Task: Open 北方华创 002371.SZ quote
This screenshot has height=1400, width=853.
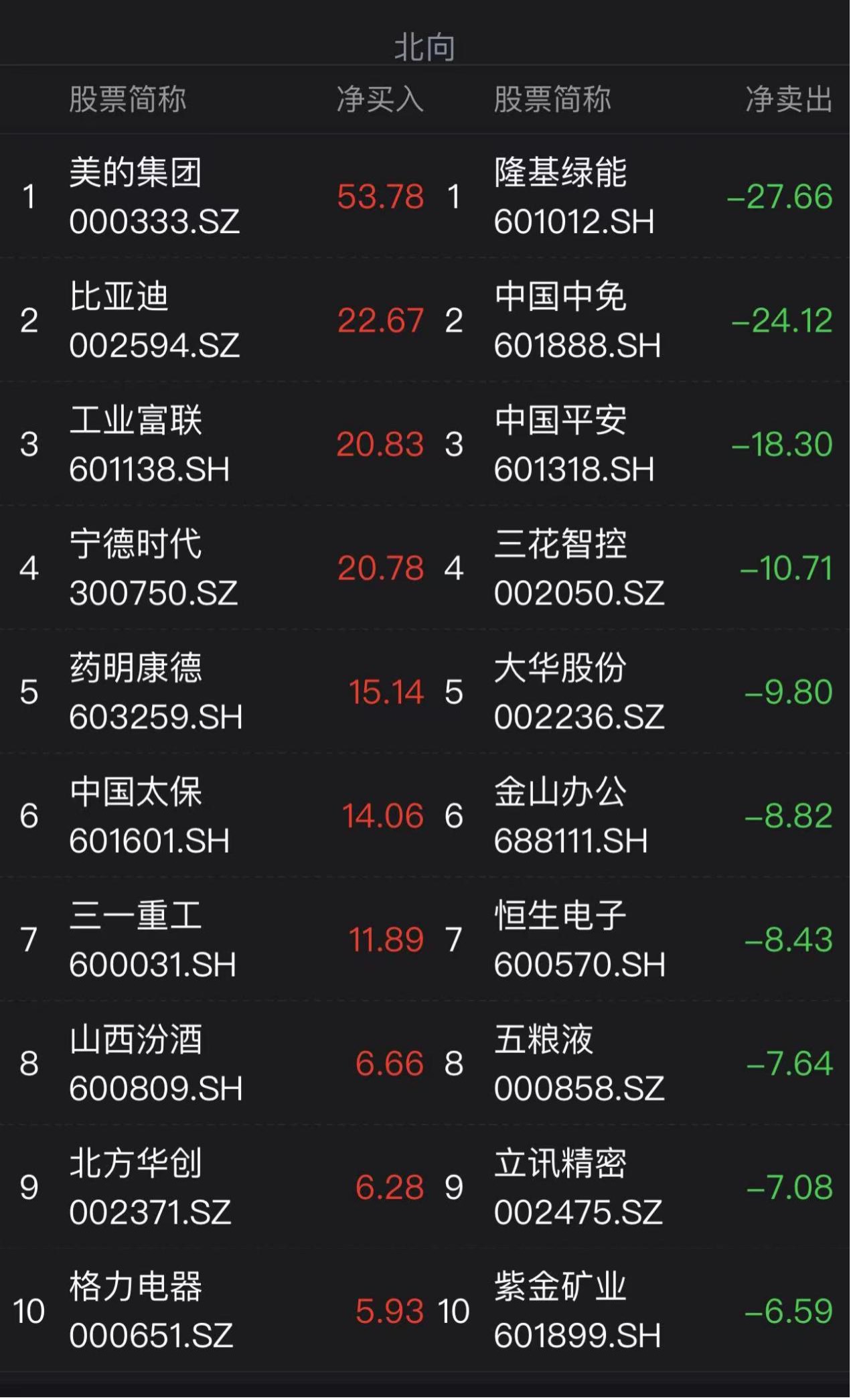Action: point(150,1187)
